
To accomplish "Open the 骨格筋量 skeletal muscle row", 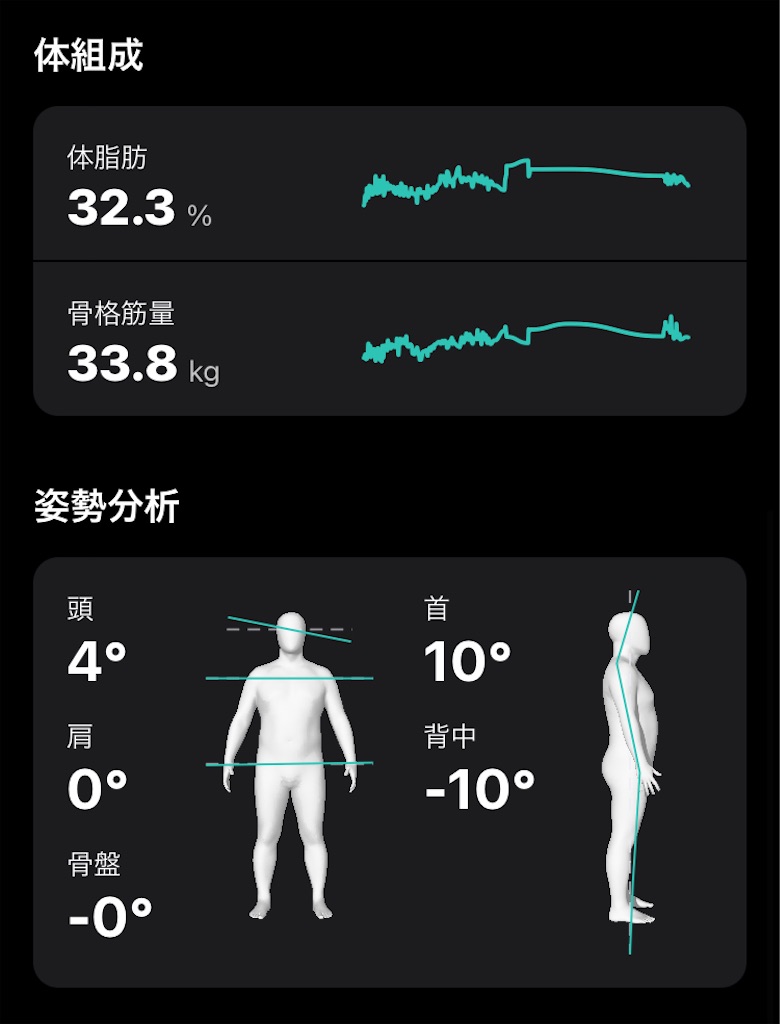I will pos(389,339).
